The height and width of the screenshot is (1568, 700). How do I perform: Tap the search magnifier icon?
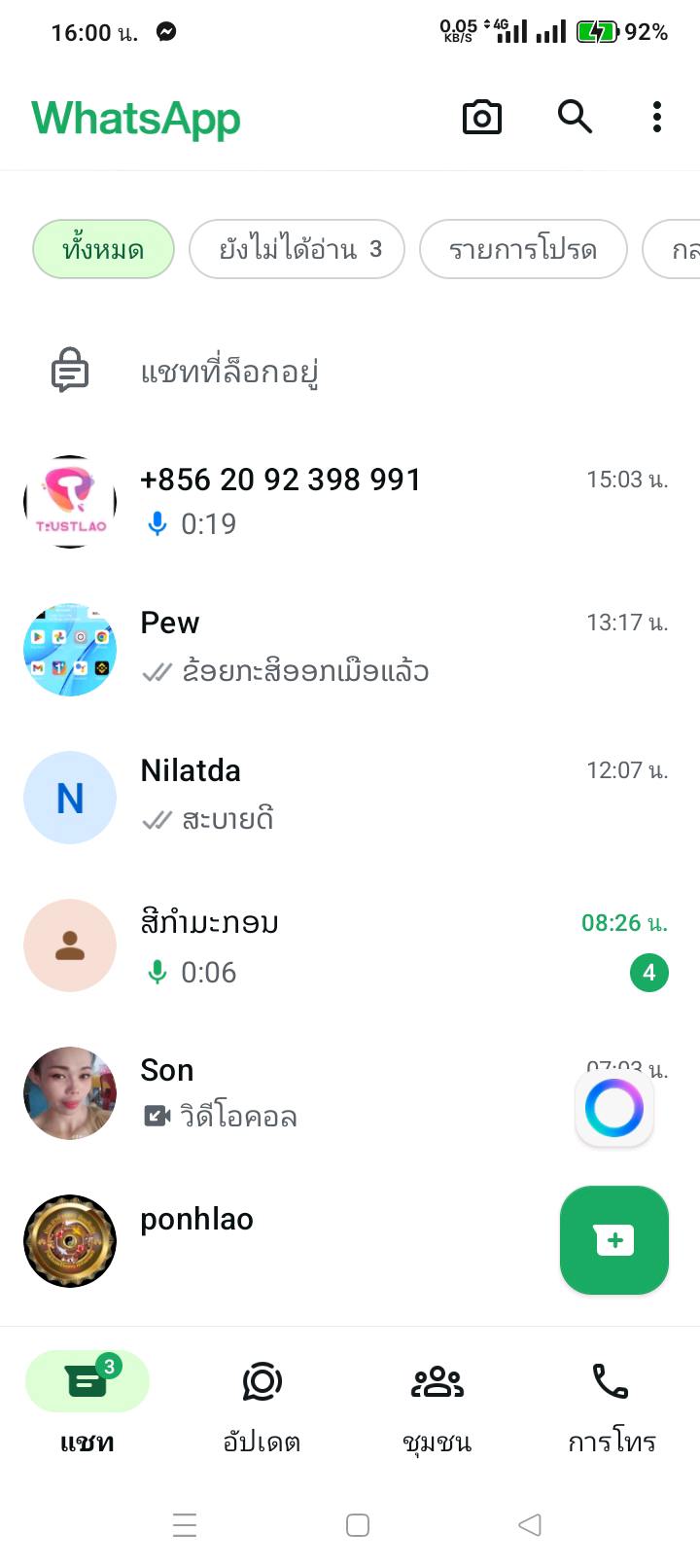(575, 118)
